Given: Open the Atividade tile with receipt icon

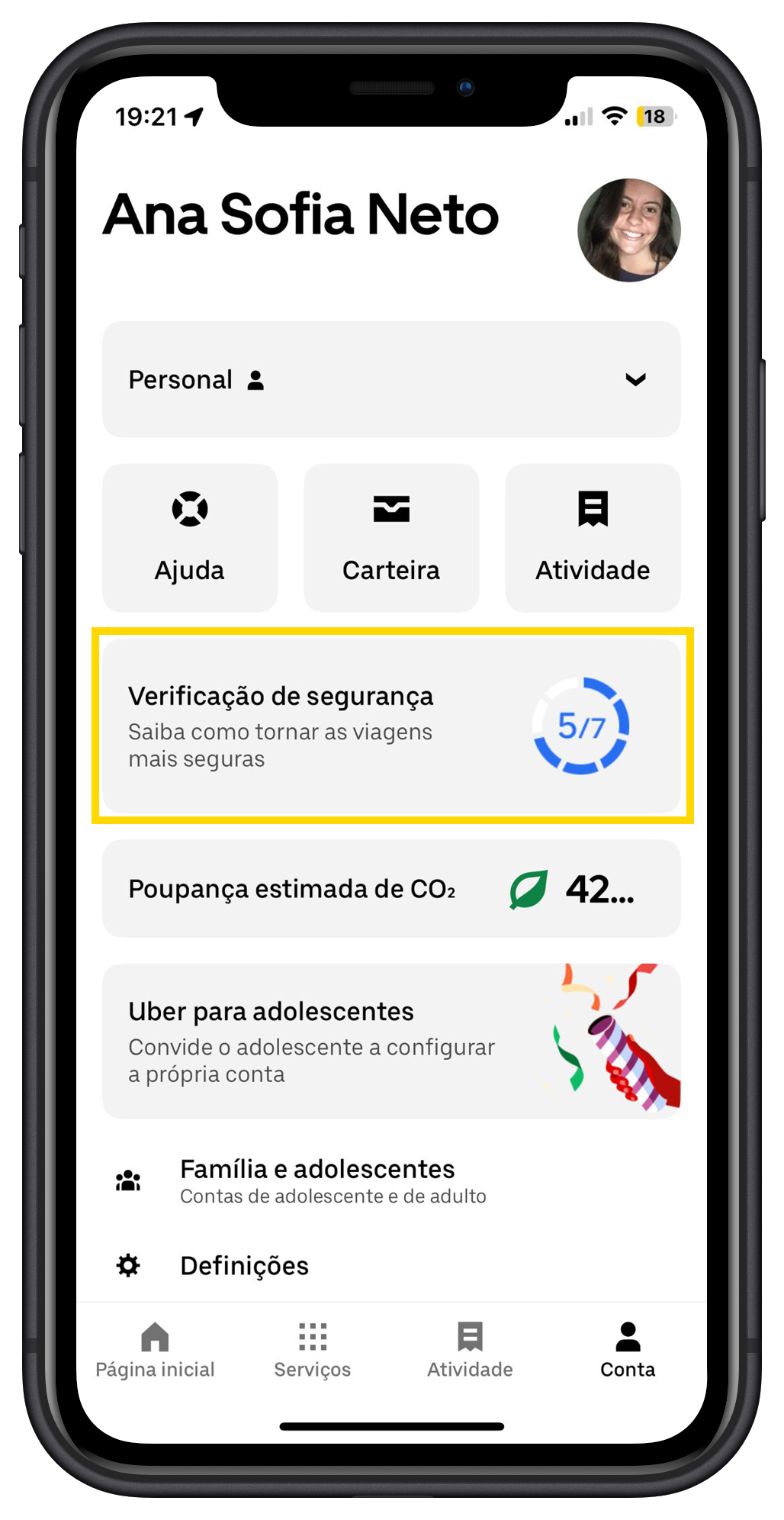Looking at the screenshot, I should click(x=593, y=537).
